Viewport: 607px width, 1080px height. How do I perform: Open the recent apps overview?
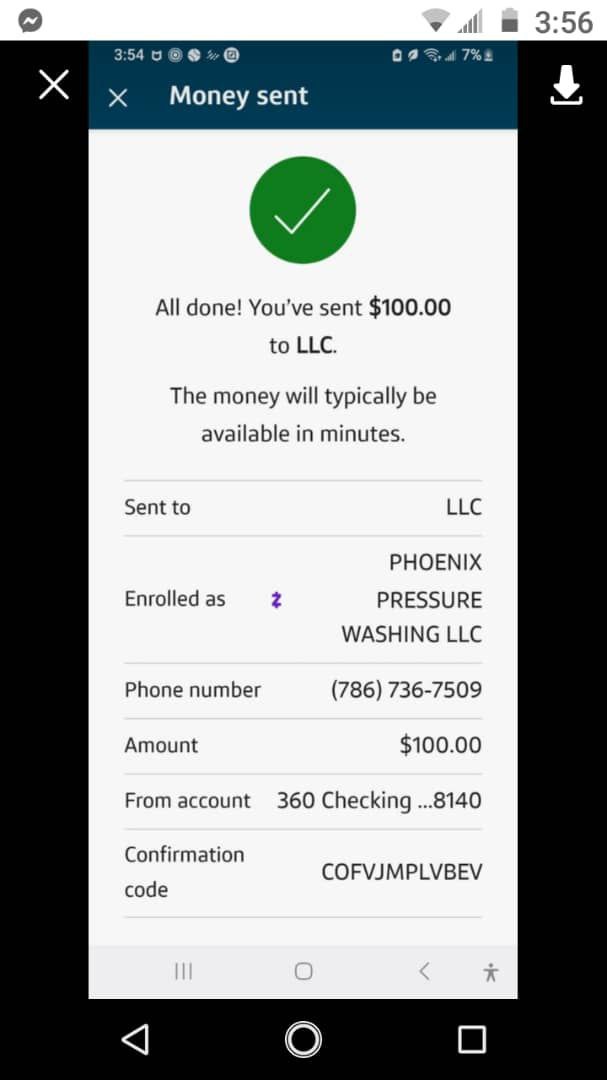[472, 1039]
